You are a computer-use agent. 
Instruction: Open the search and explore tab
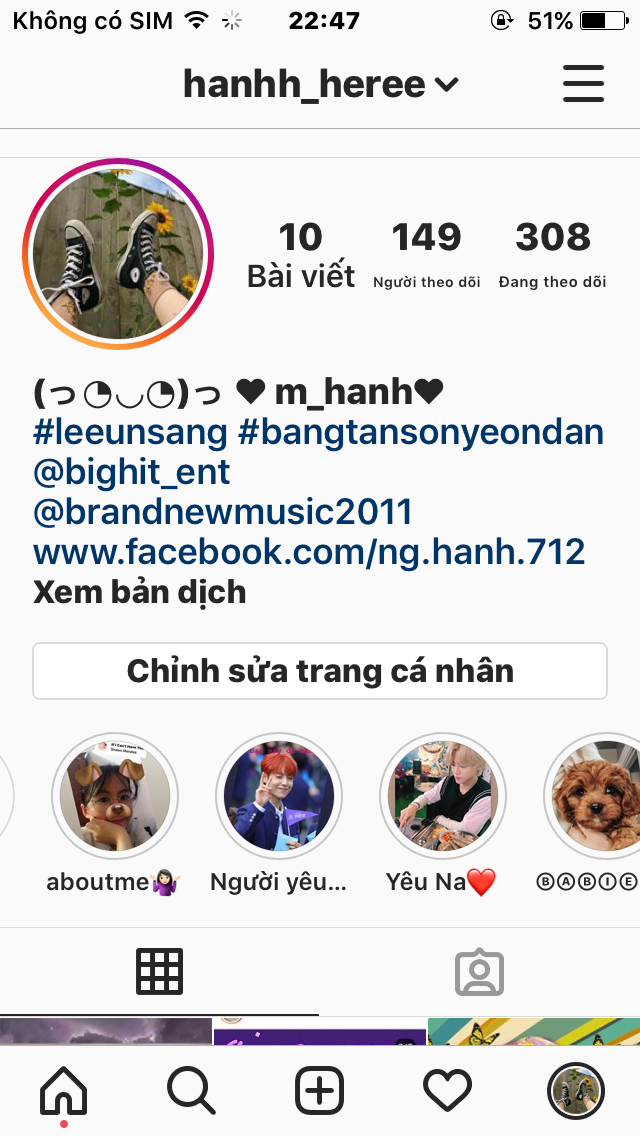click(191, 1090)
